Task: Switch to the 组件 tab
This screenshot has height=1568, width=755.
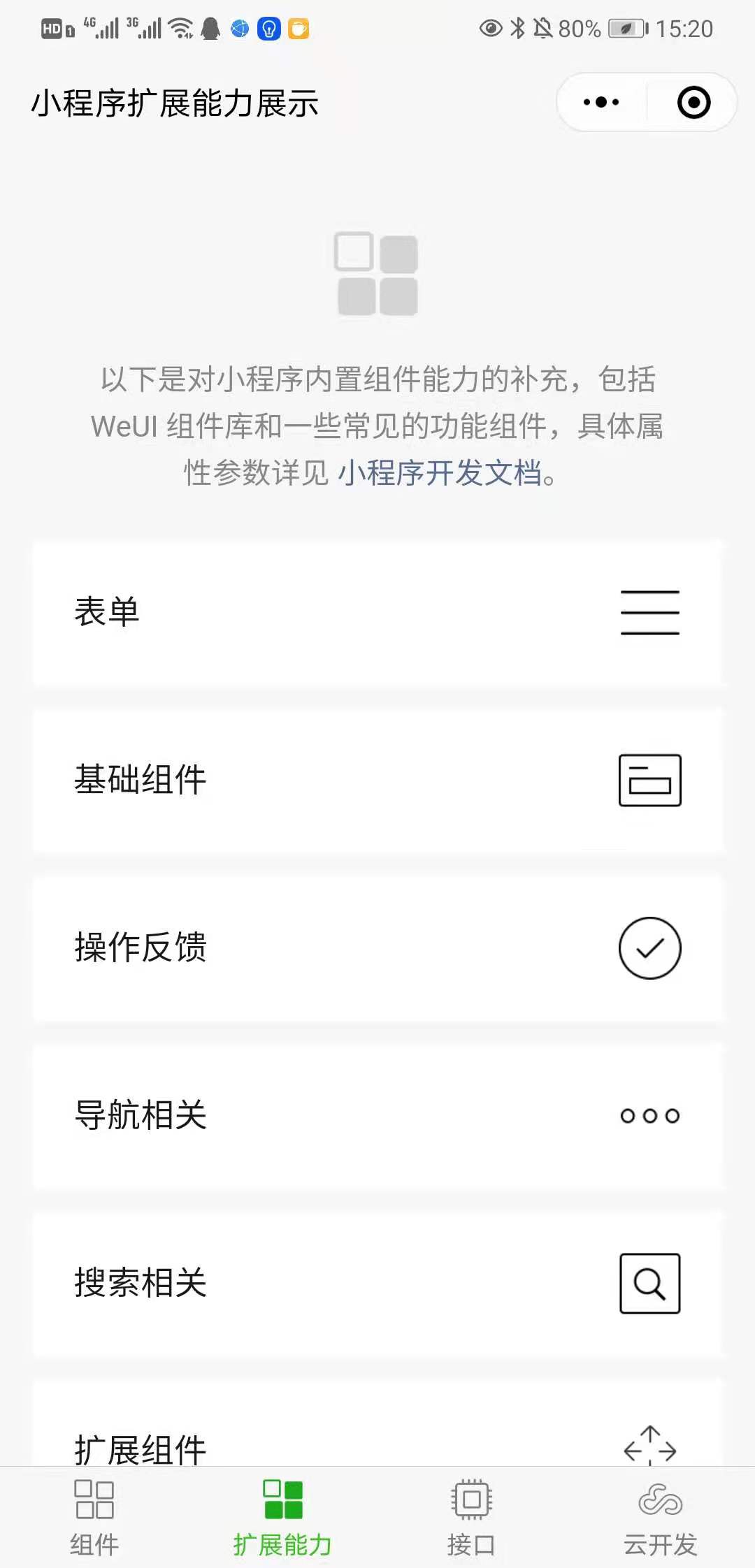Action: 94,1518
